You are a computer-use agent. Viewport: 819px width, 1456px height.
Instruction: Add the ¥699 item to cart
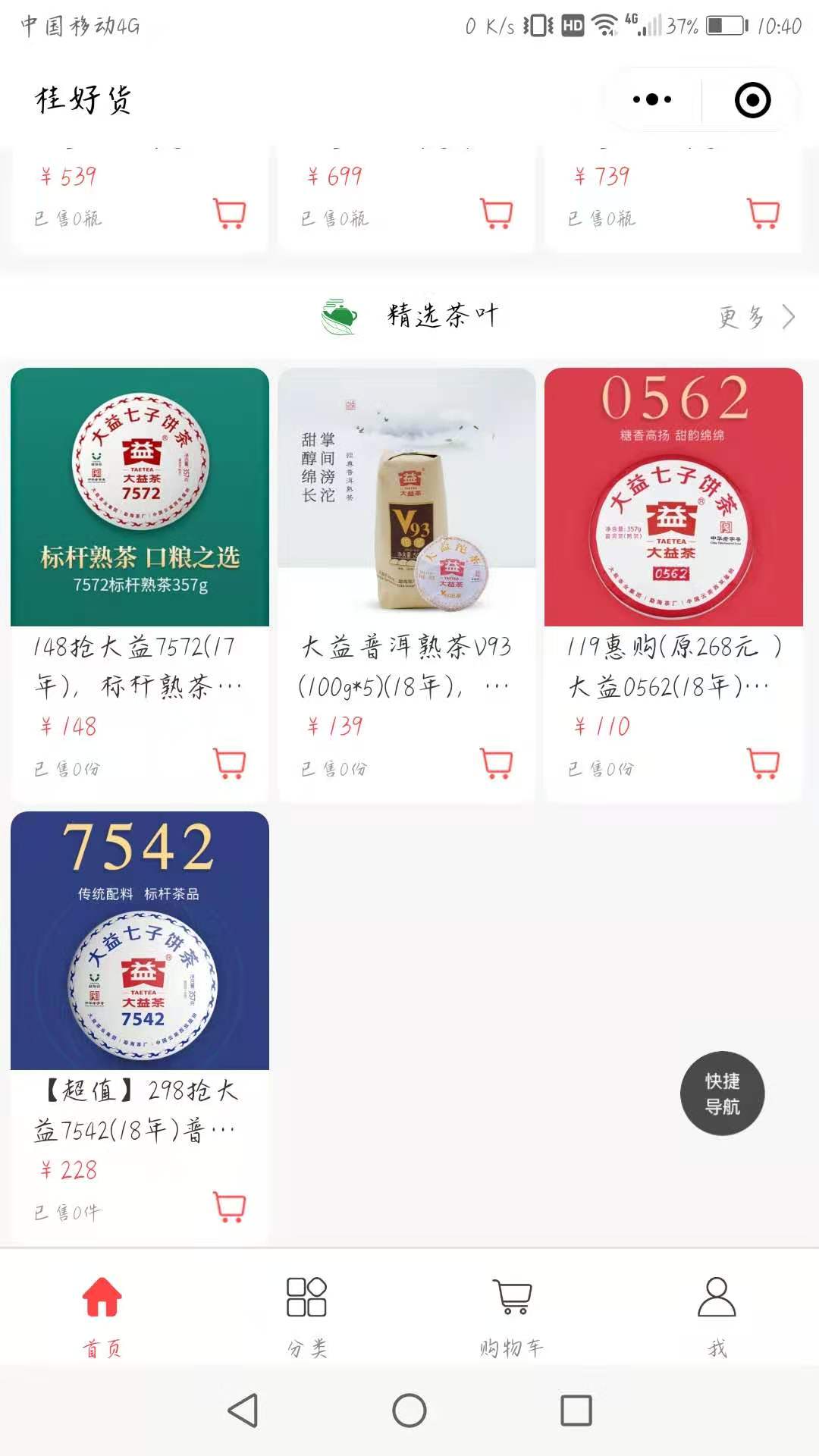point(497,213)
